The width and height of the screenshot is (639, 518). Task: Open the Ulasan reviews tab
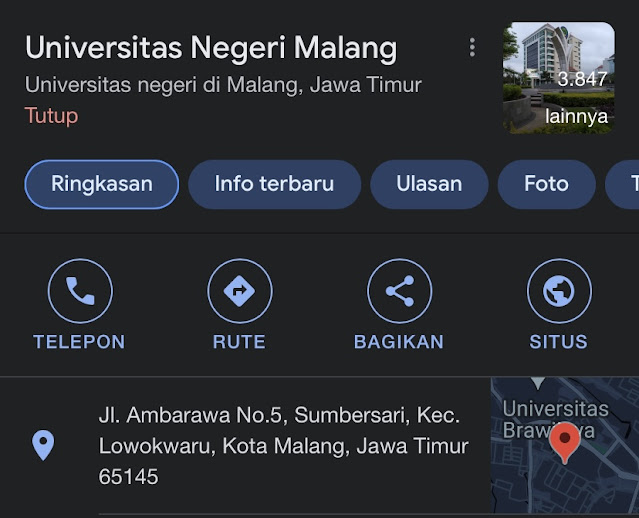pos(429,184)
